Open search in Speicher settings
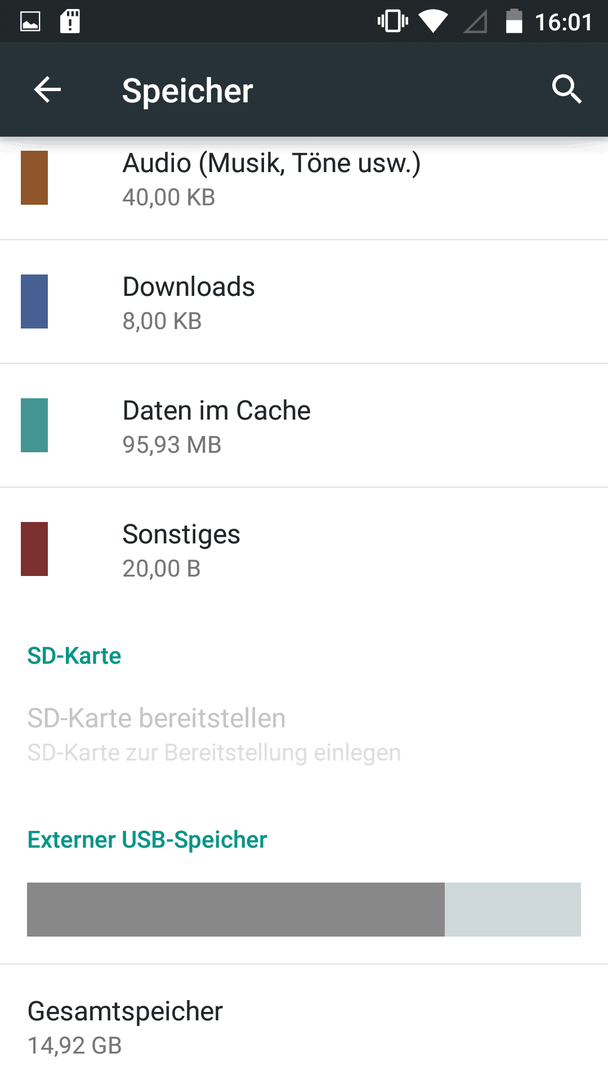The image size is (608, 1080). [566, 90]
